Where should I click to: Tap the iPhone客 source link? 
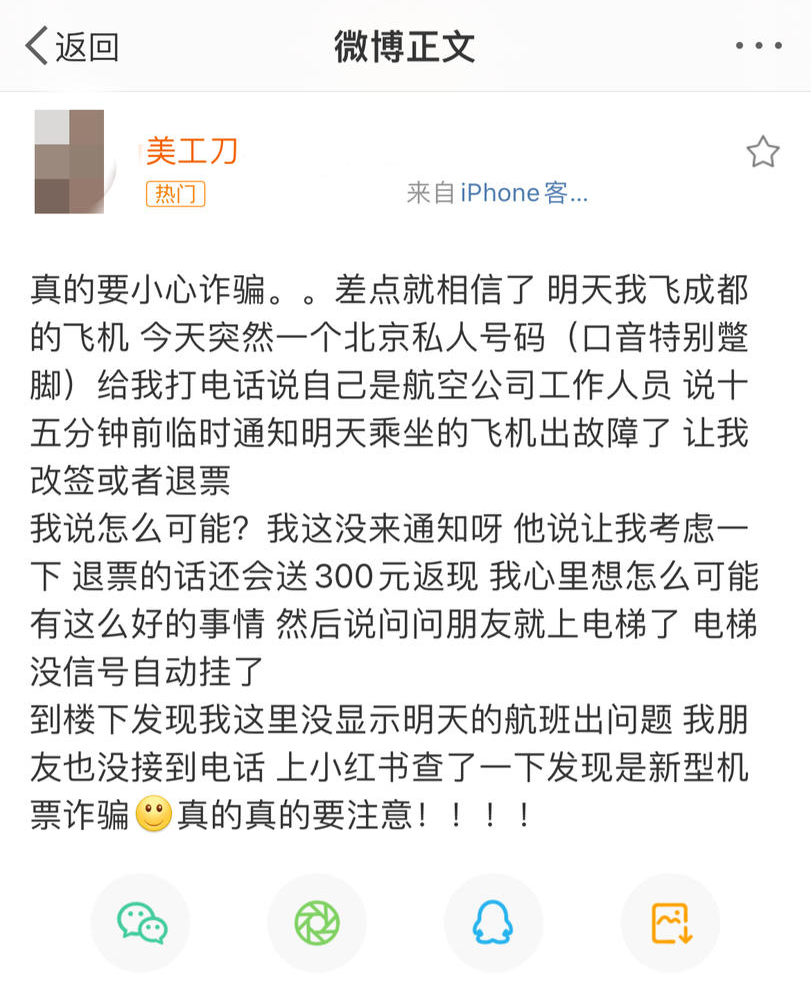(523, 193)
